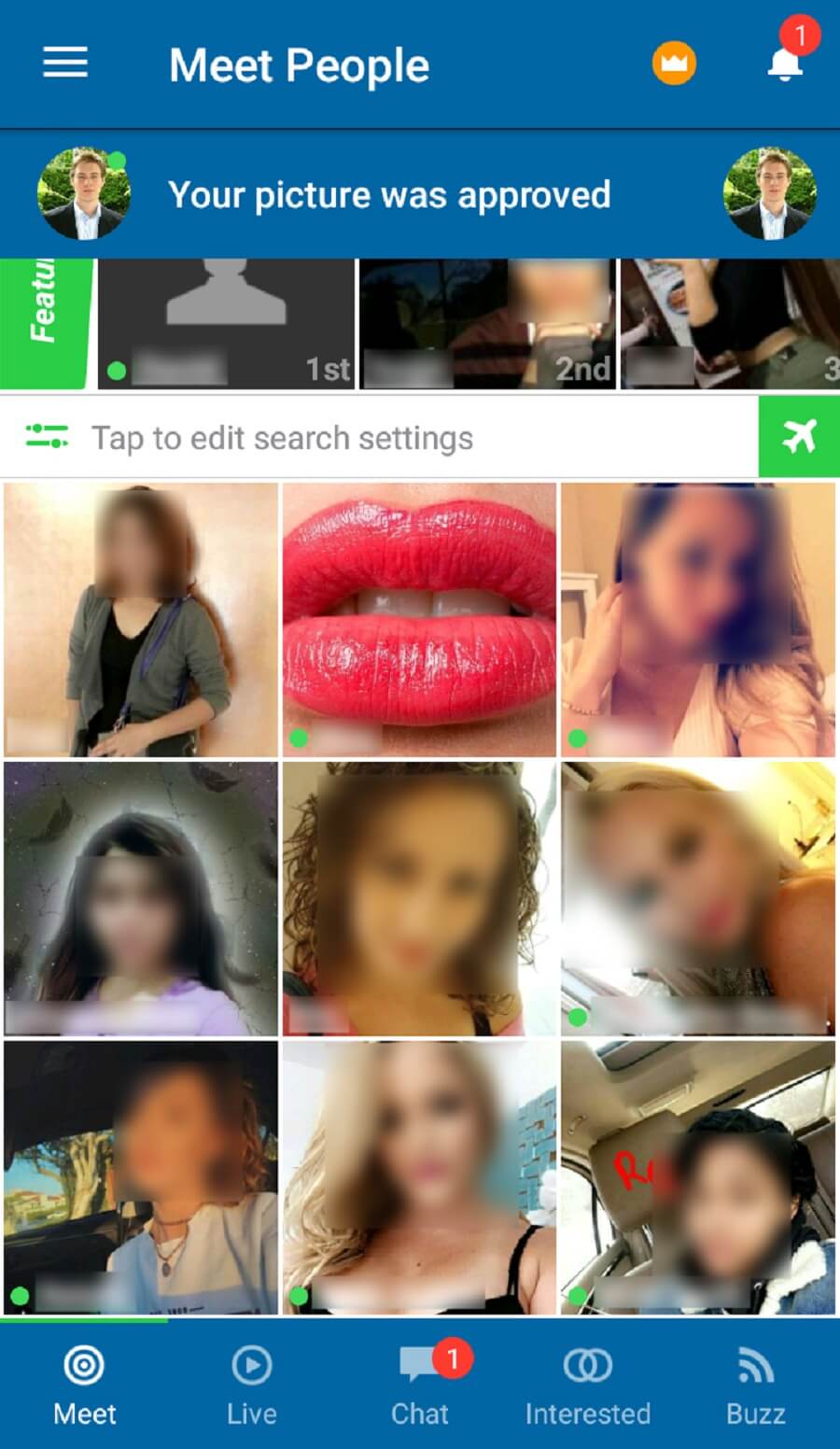Open the profile with red lips photo

pos(419,619)
